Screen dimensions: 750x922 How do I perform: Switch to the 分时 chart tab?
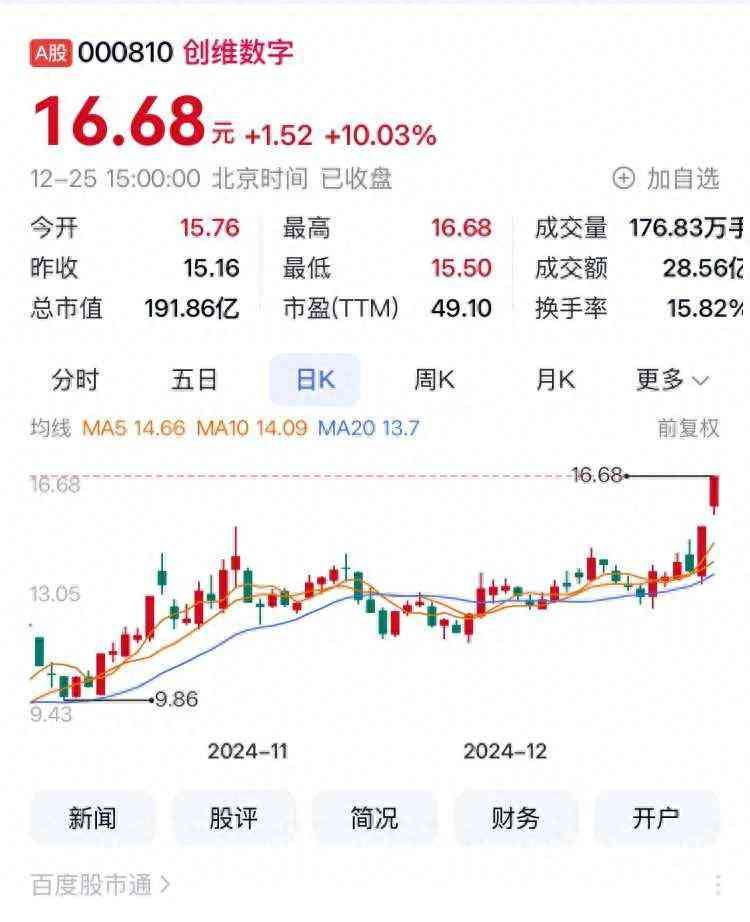[76, 380]
